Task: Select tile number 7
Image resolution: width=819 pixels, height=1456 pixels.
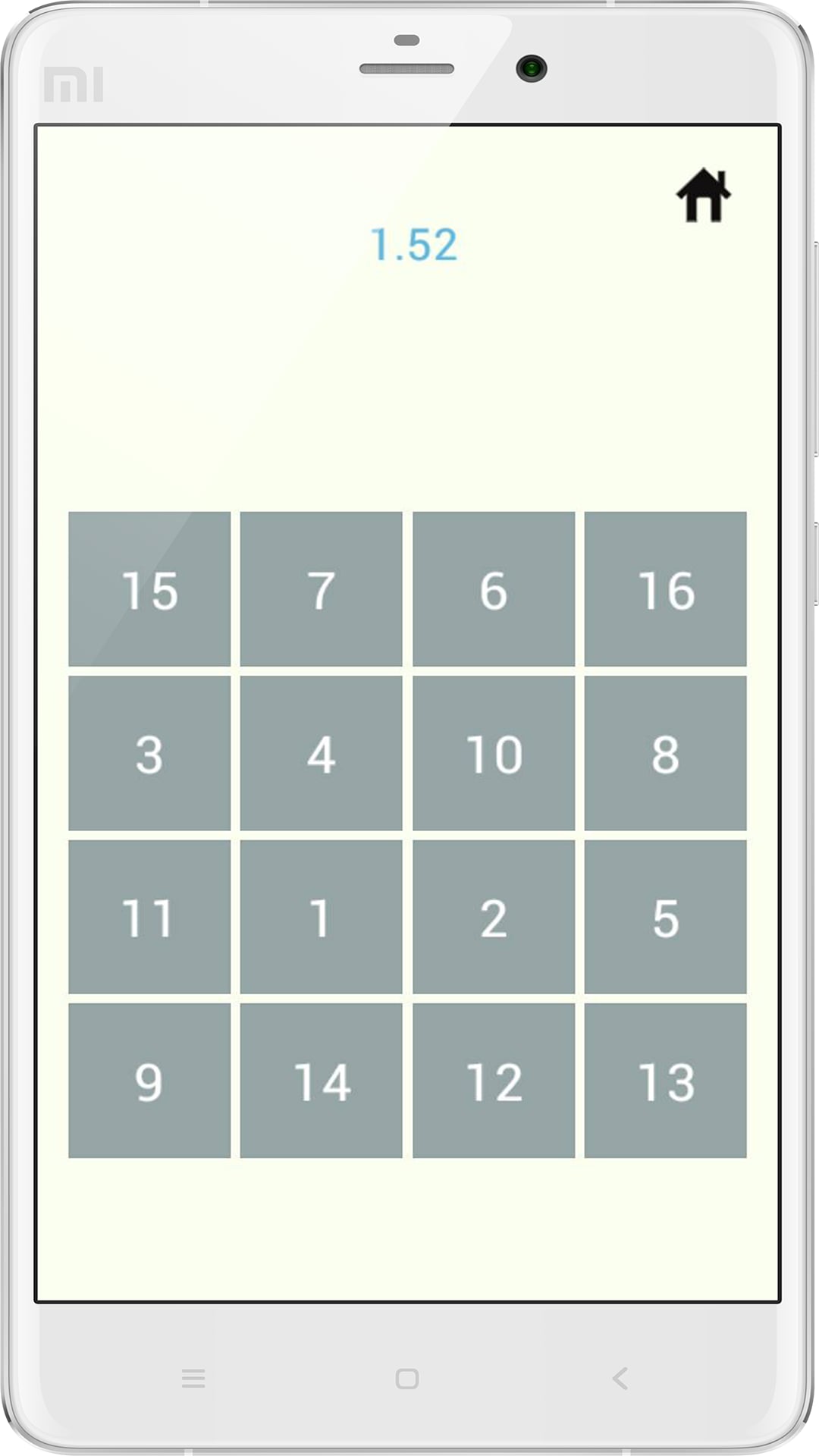Action: point(321,589)
